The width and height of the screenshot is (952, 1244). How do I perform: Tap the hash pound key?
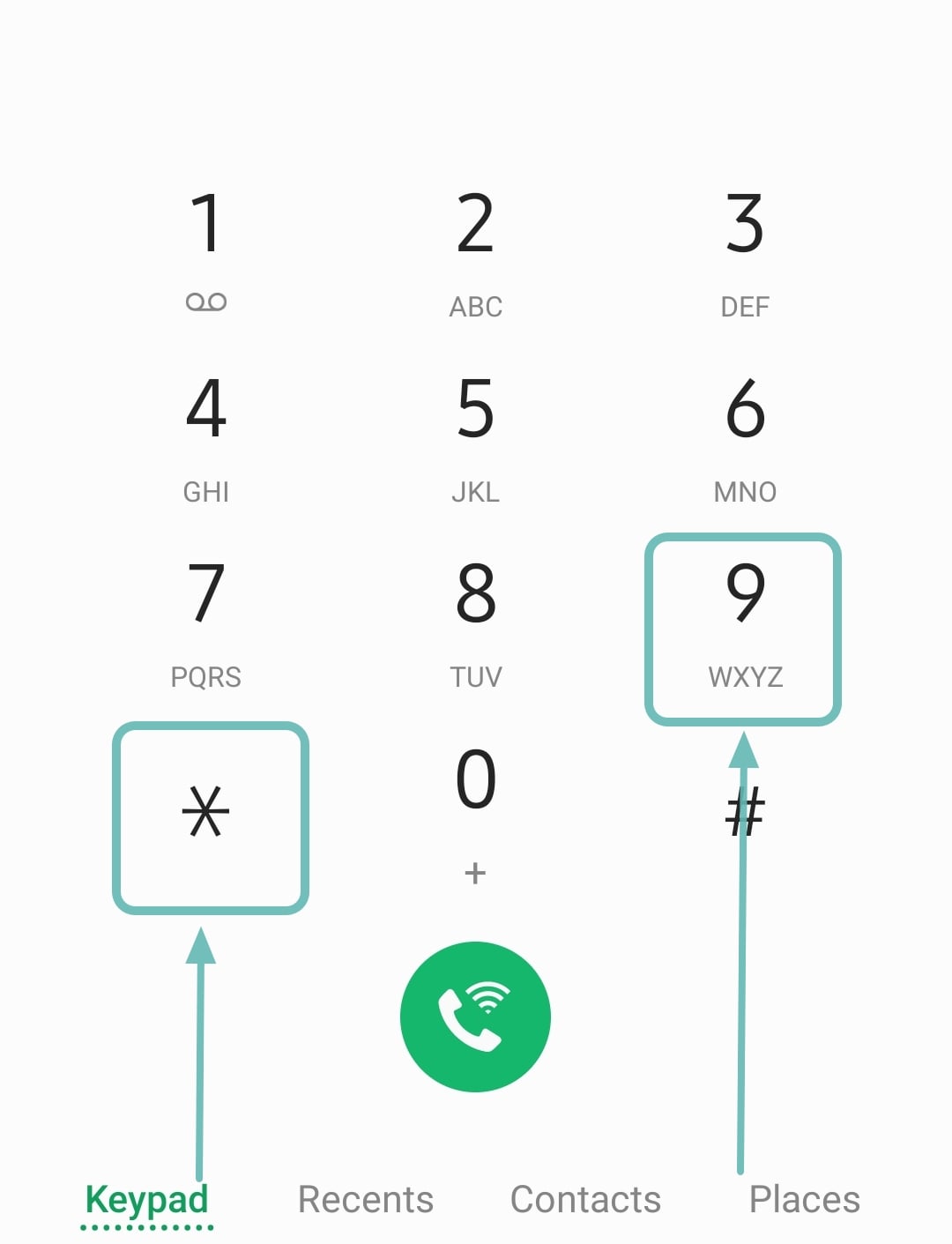[x=745, y=813]
